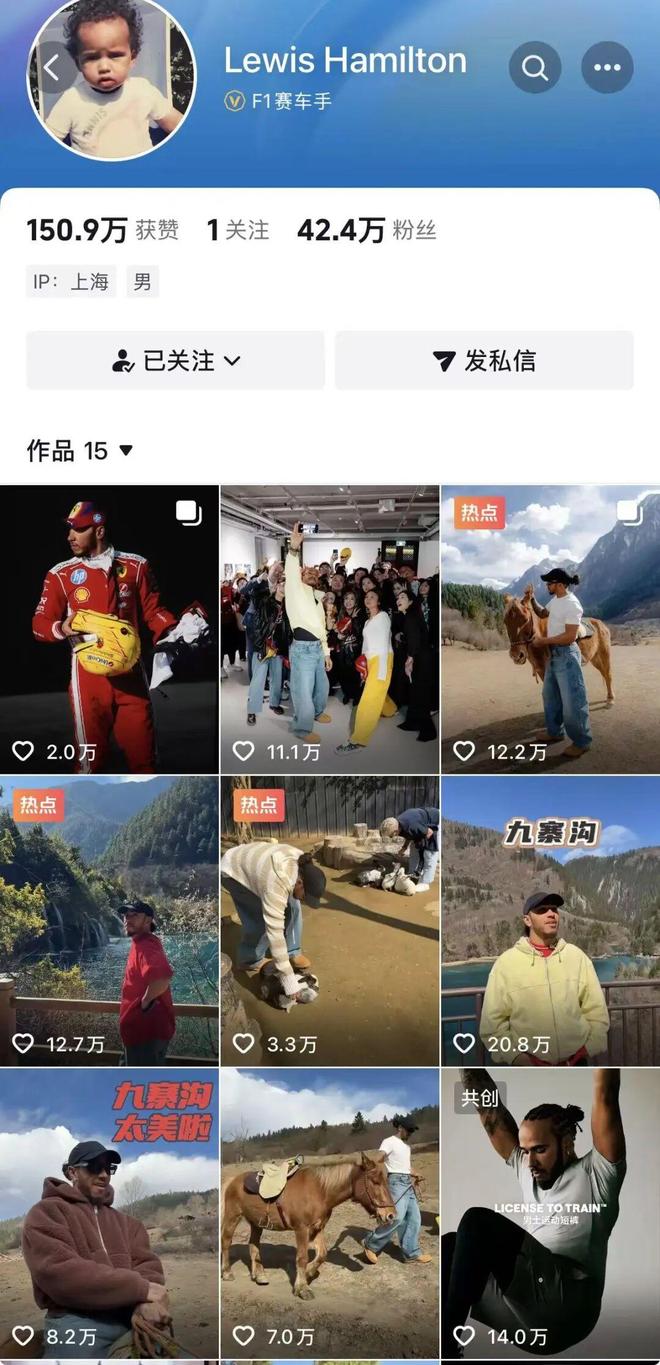Open the 共创 License to Train video
This screenshot has height=1365, width=660.
[x=550, y=1212]
